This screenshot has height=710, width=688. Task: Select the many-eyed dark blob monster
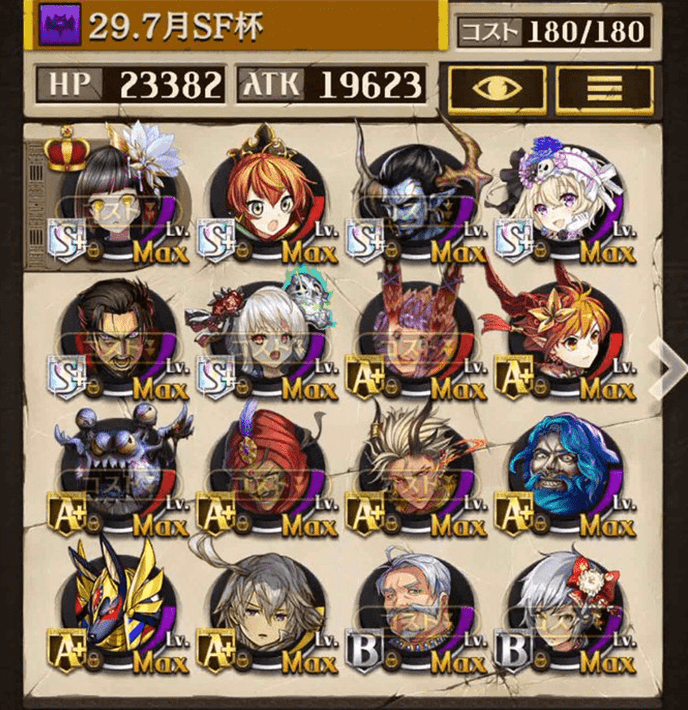[118, 472]
